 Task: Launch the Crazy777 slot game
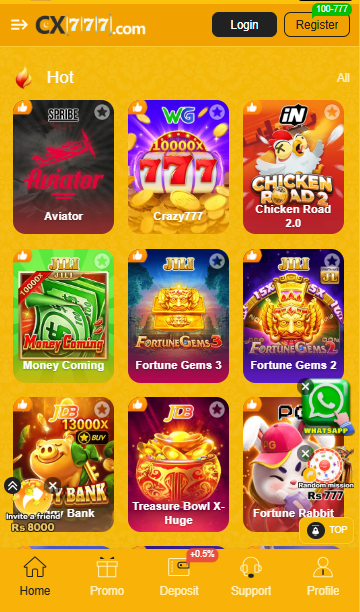(x=178, y=167)
